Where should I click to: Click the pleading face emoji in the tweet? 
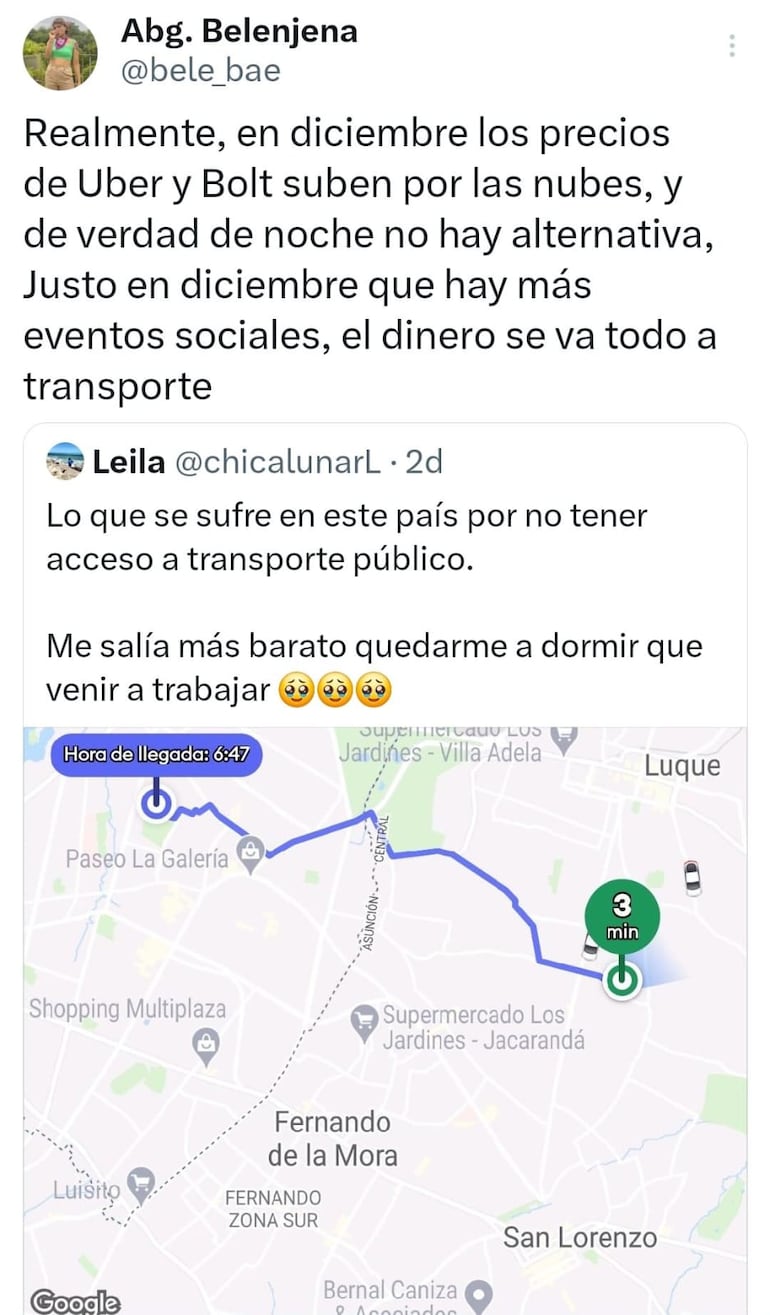[x=335, y=688]
